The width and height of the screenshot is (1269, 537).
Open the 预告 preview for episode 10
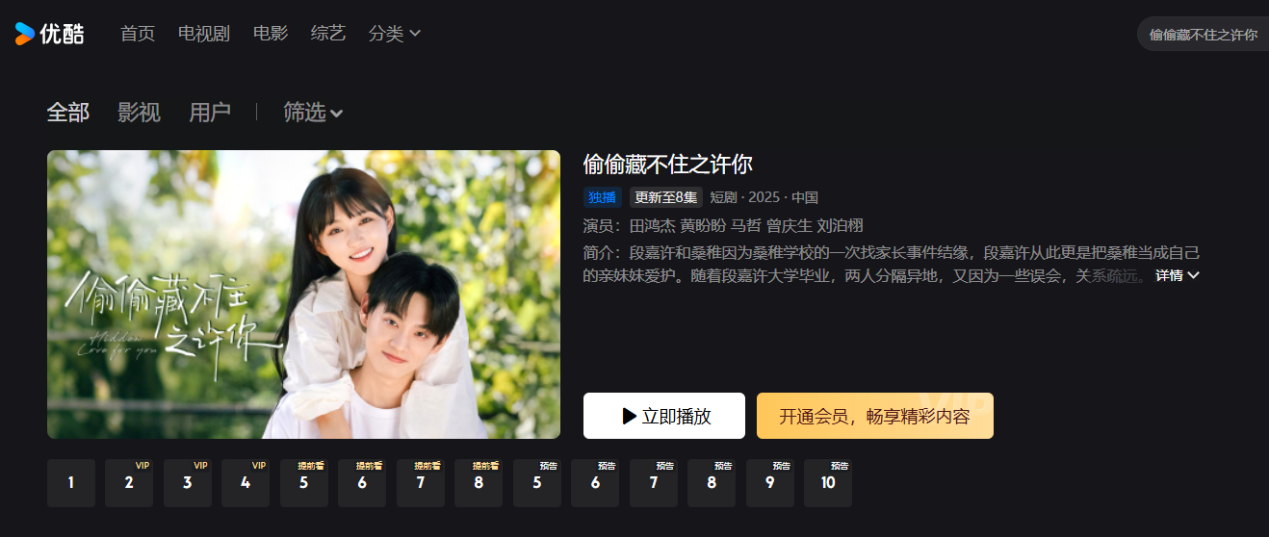click(x=827, y=483)
